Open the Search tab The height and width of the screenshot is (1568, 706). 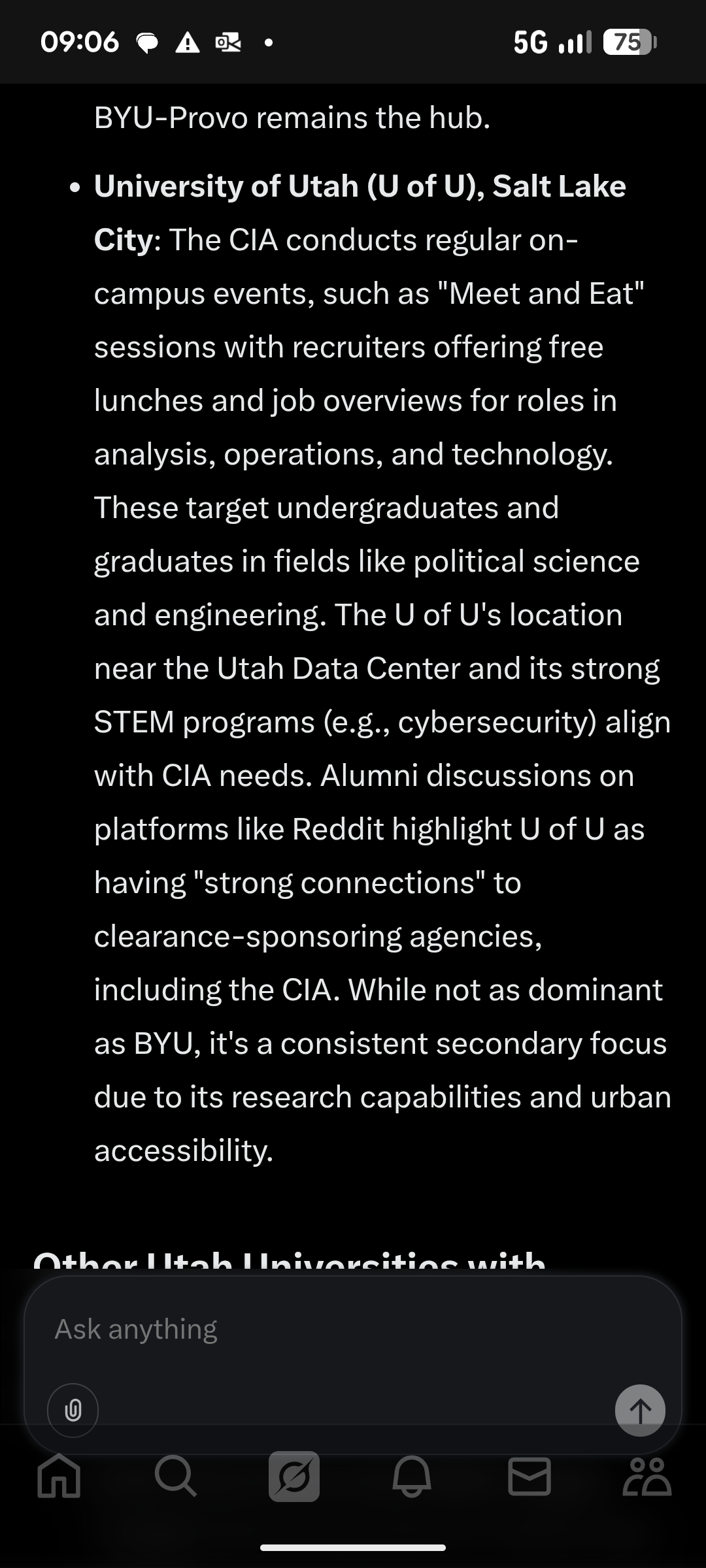(x=175, y=1477)
